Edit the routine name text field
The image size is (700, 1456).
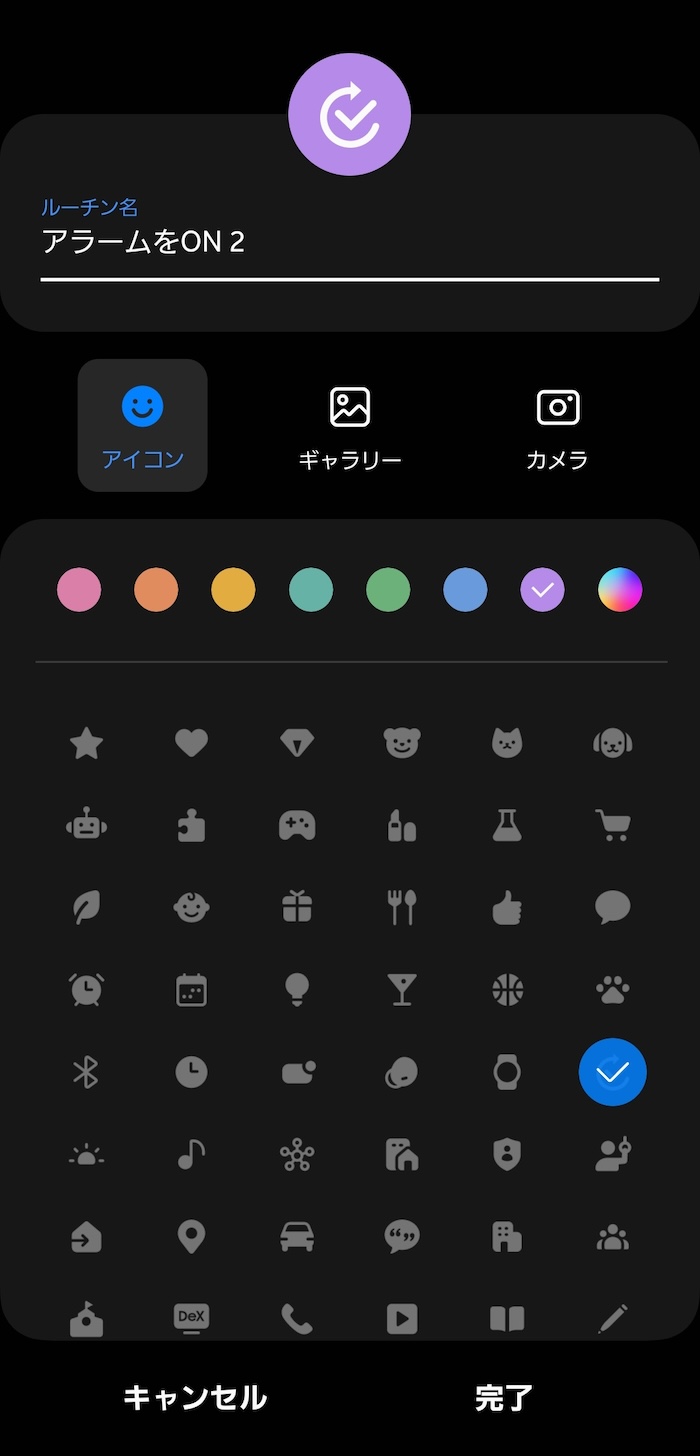(x=349, y=242)
